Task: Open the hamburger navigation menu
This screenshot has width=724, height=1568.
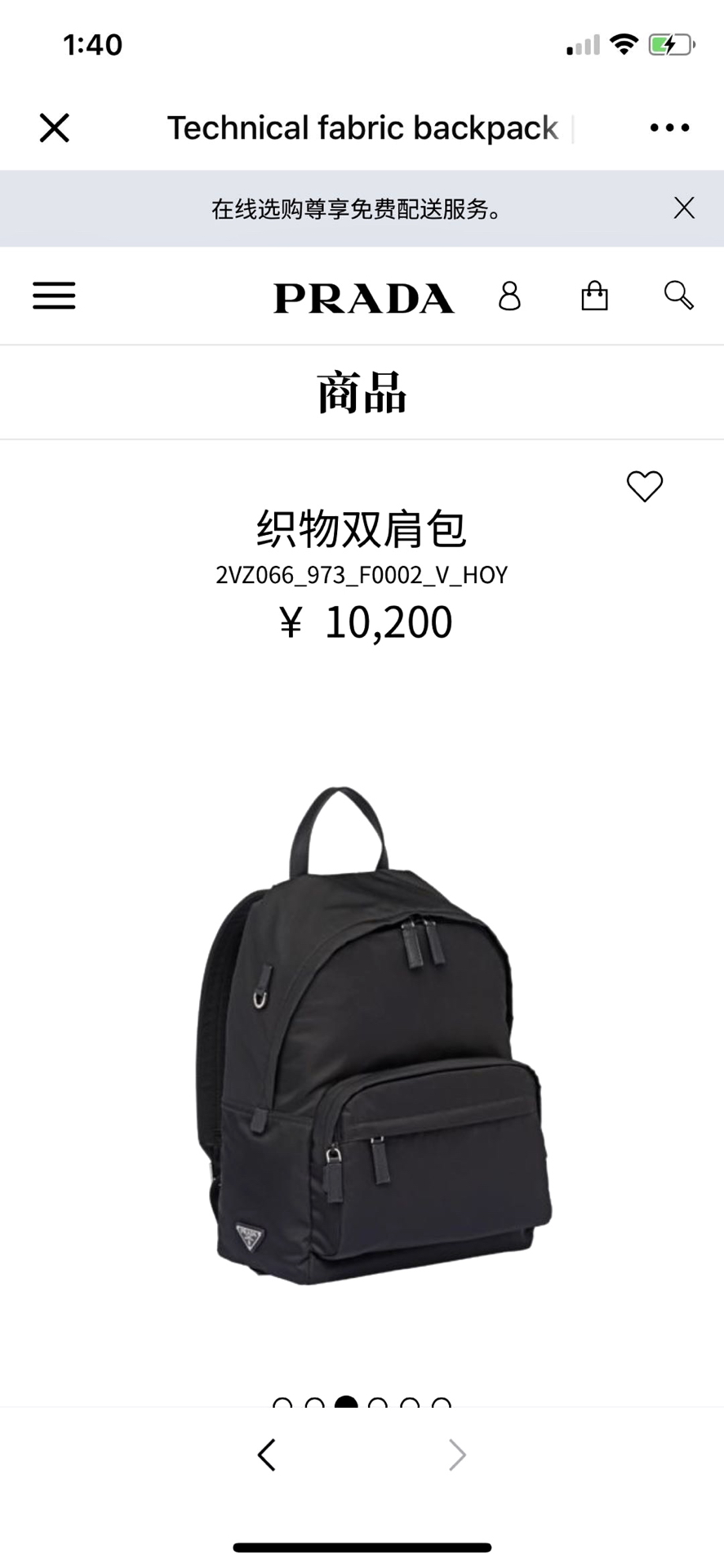Action: pyautogui.click(x=54, y=296)
